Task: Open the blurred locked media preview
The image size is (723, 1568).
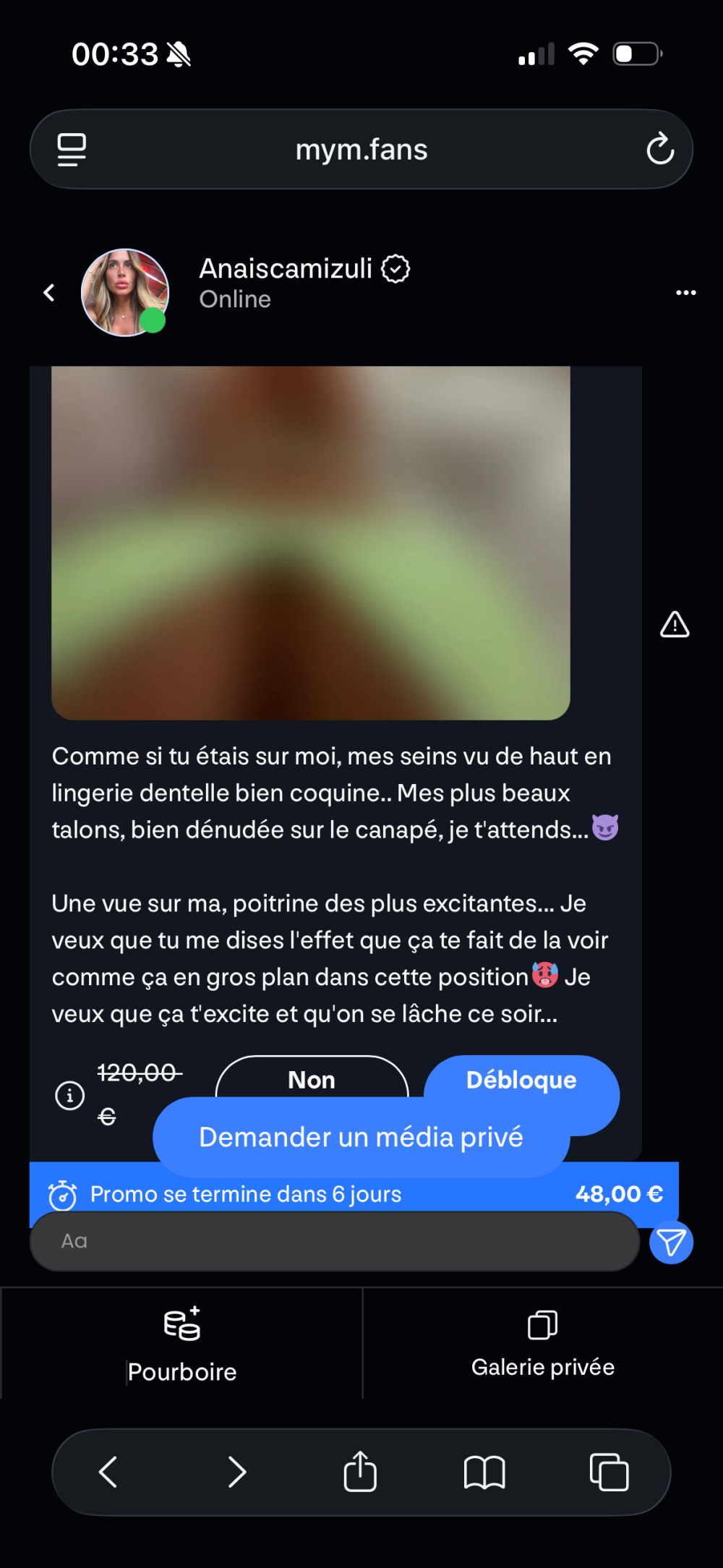Action: (x=311, y=542)
